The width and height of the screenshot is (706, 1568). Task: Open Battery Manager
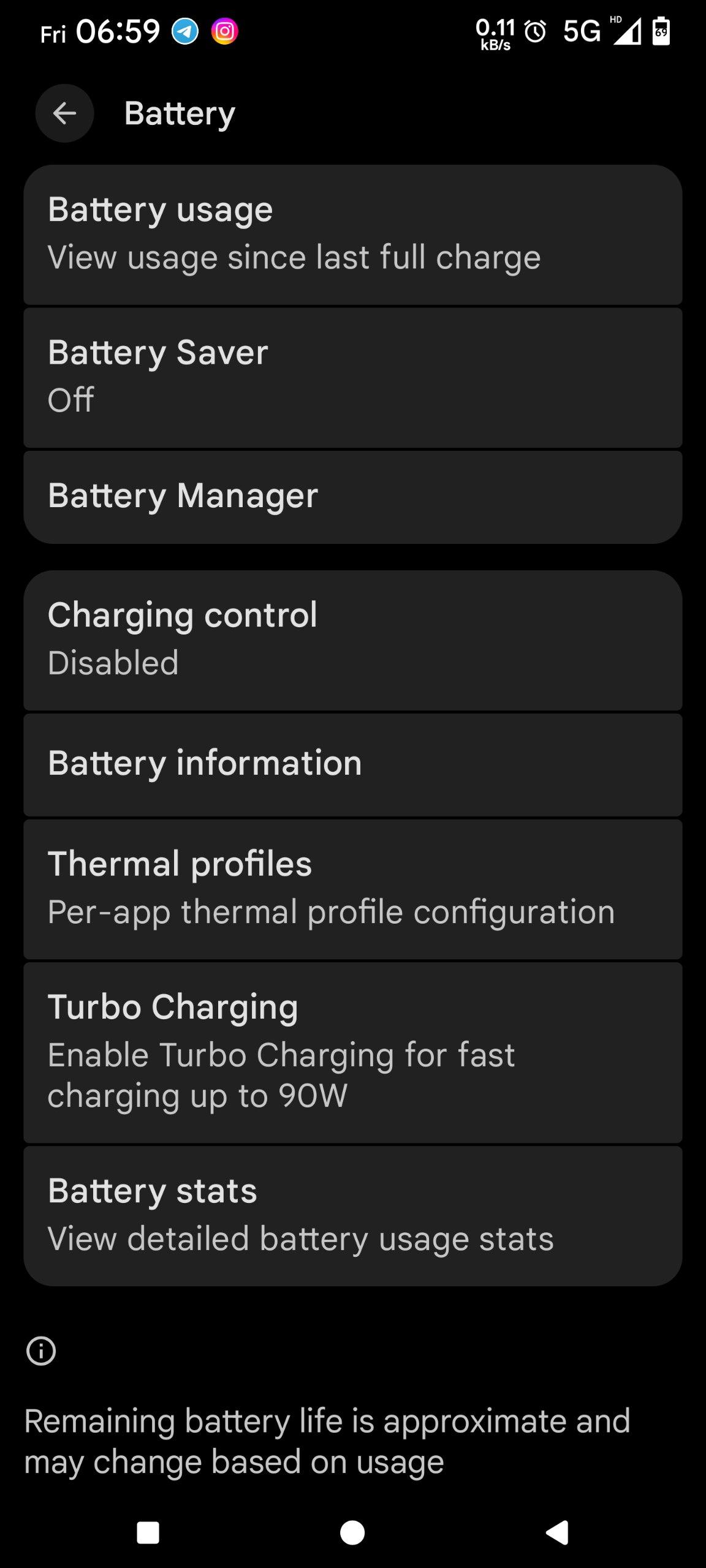tap(352, 496)
